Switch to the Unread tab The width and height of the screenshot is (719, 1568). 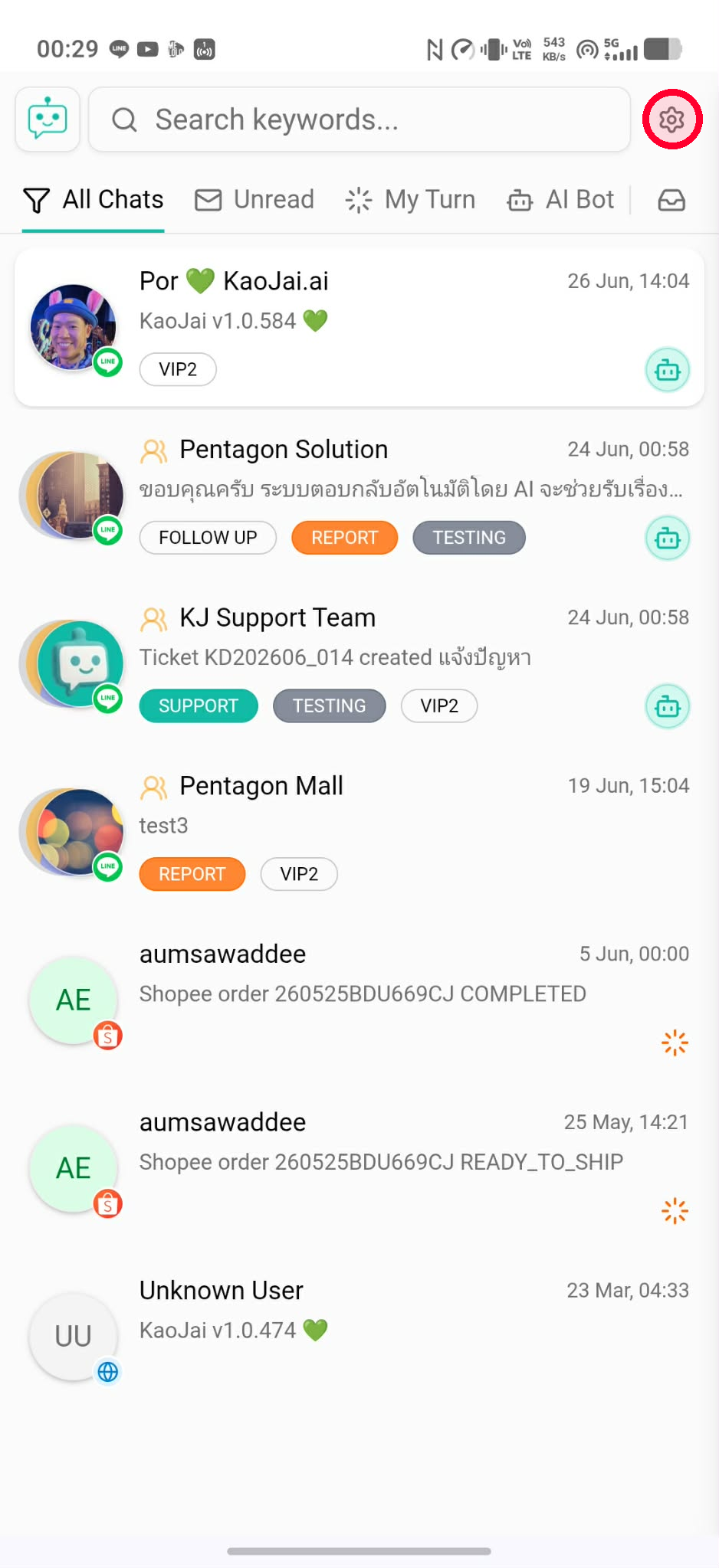point(254,200)
